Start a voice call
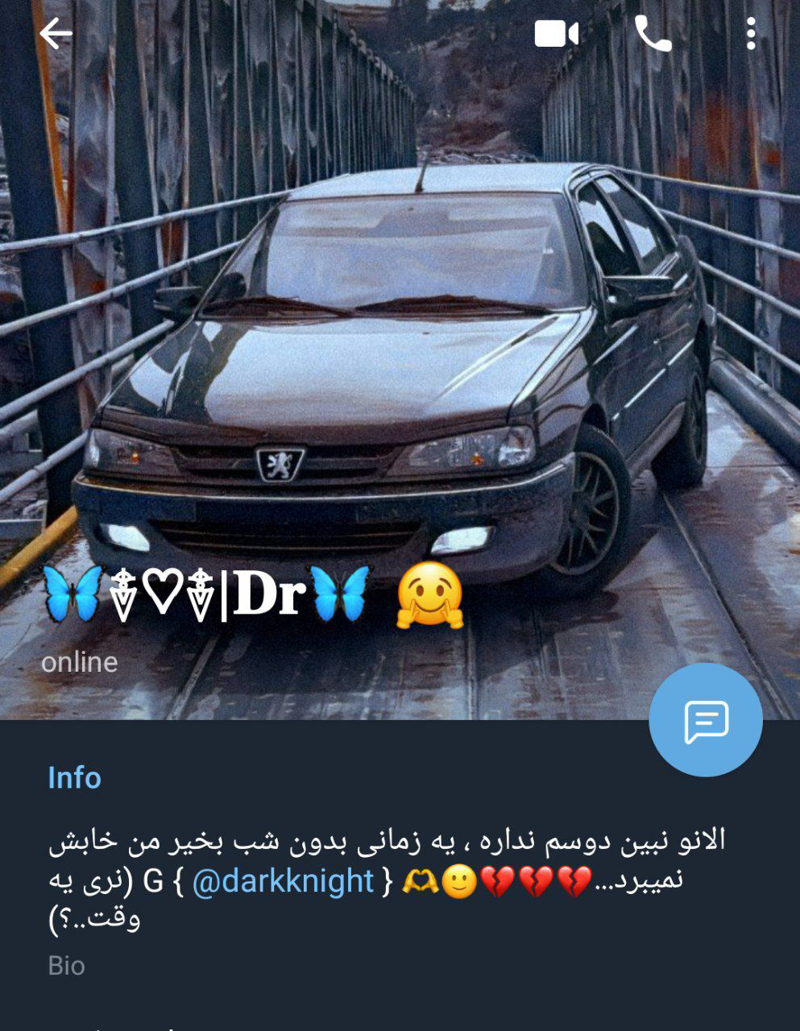Image resolution: width=800 pixels, height=1031 pixels. pyautogui.click(x=653, y=35)
